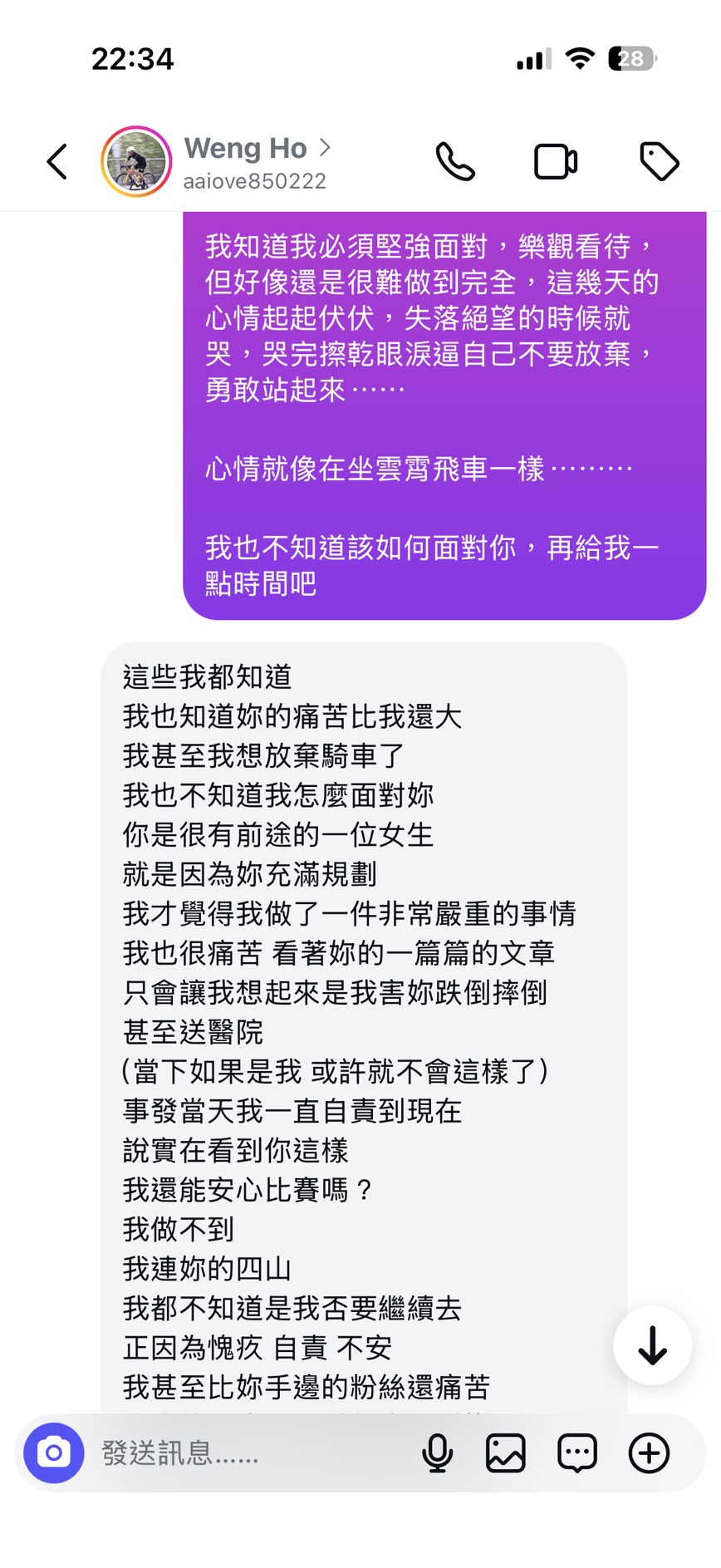Image resolution: width=721 pixels, height=1568 pixels.
Task: Open the camera to send a photo
Action: click(53, 1452)
